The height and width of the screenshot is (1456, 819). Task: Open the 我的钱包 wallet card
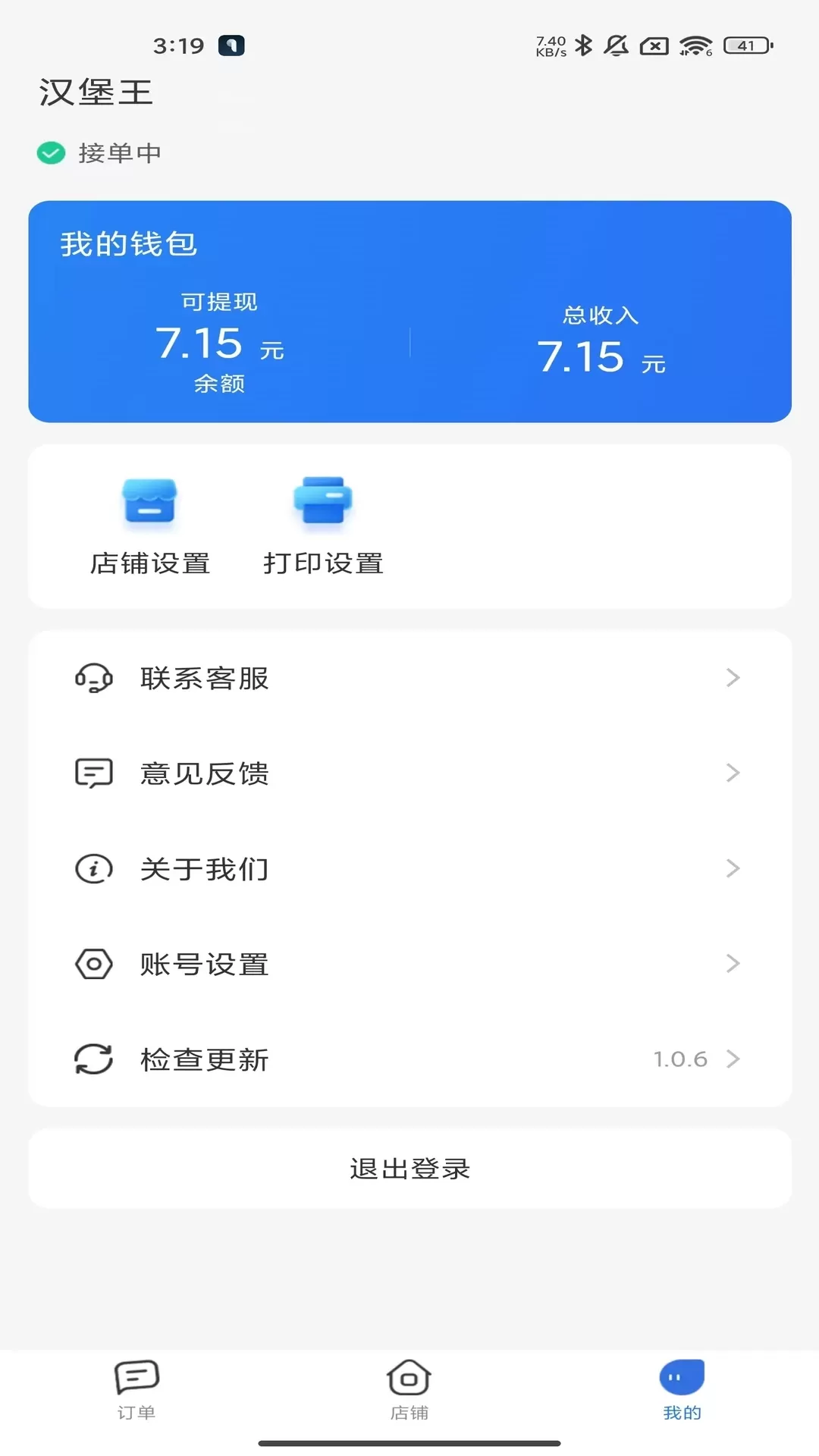(x=409, y=312)
